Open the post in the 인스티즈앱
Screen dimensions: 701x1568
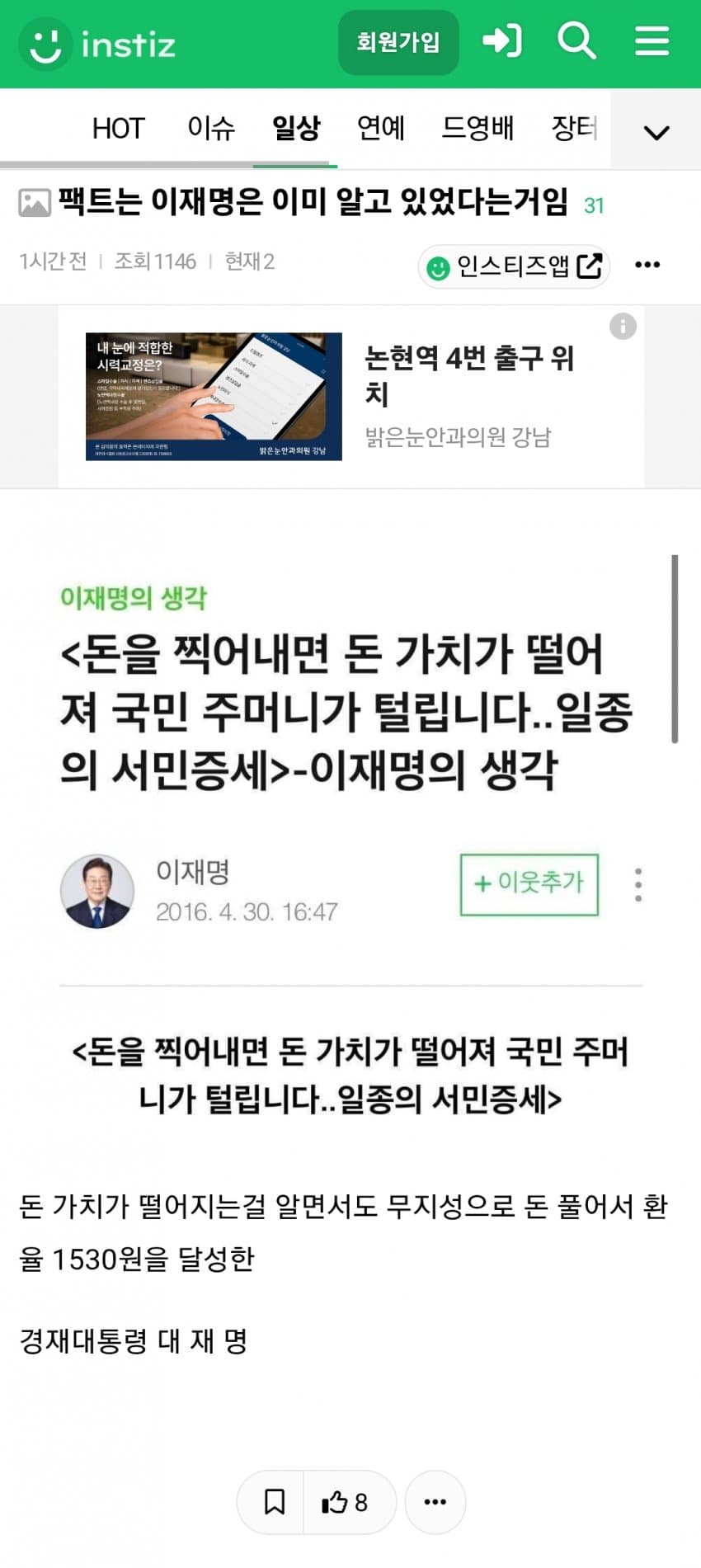(514, 266)
